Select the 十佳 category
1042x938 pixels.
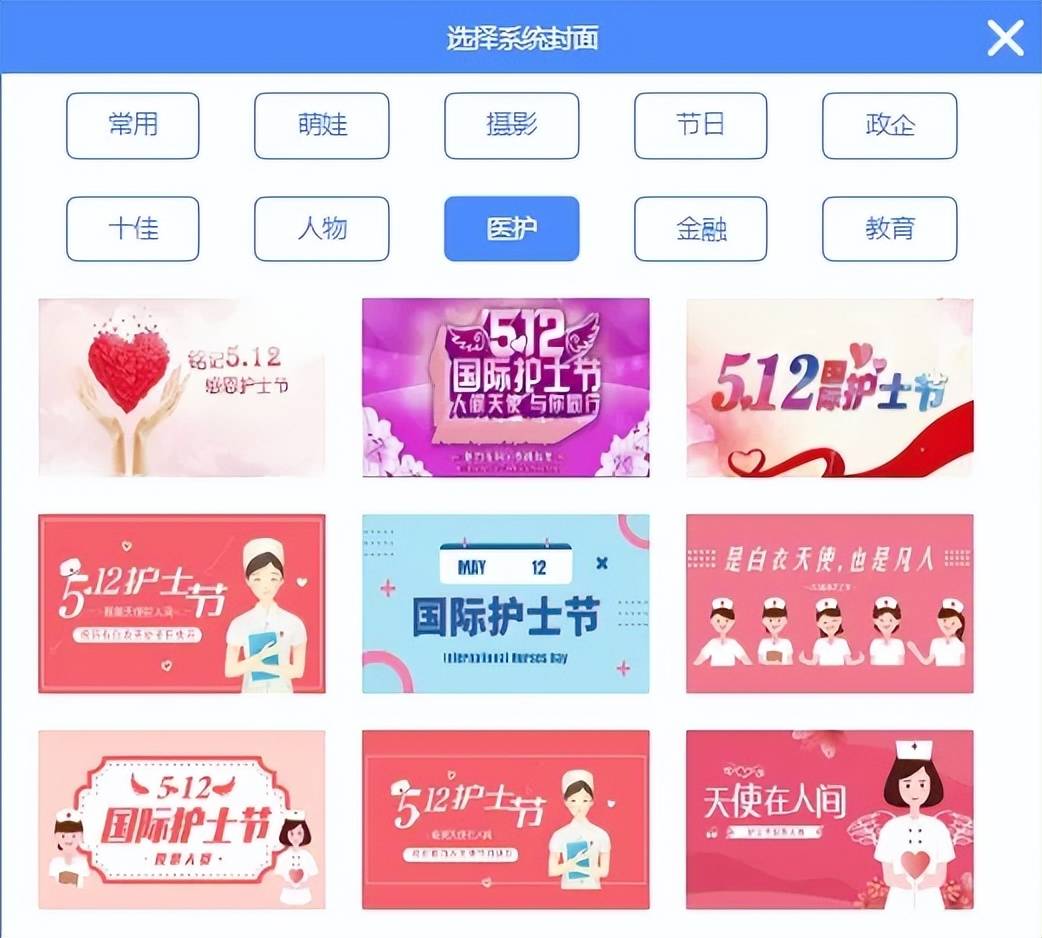pyautogui.click(x=133, y=229)
